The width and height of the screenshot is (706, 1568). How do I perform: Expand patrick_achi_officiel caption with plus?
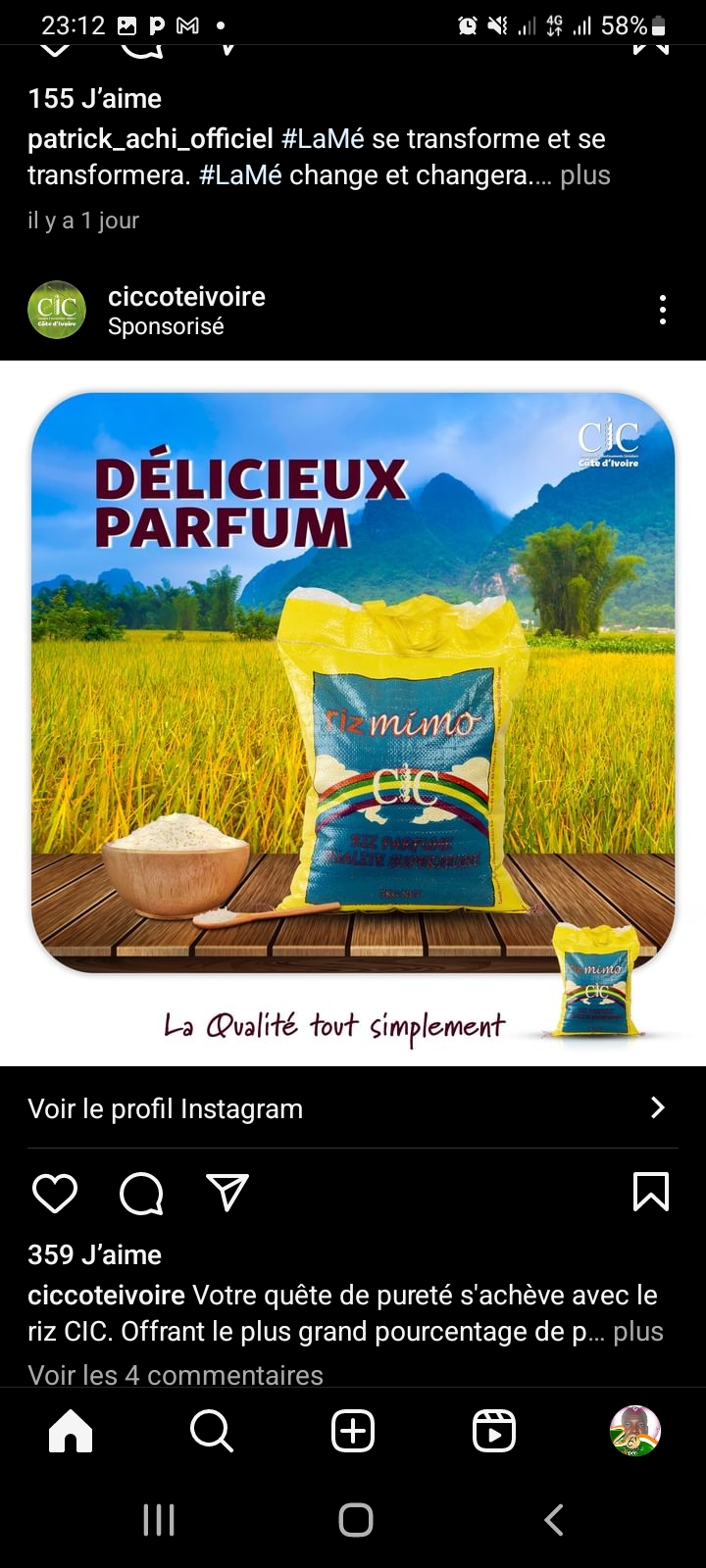pos(585,175)
